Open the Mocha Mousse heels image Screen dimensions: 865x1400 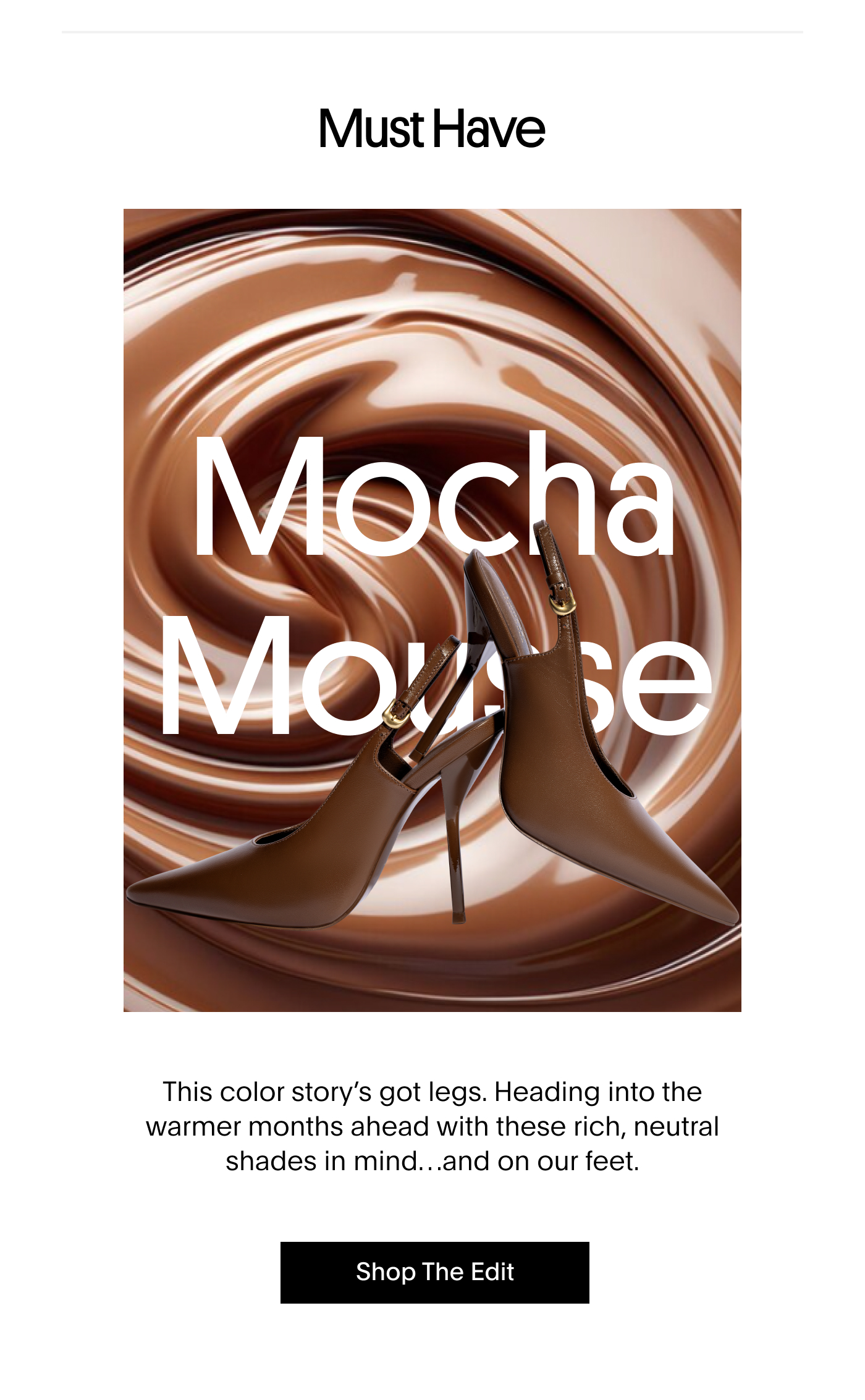[432, 610]
